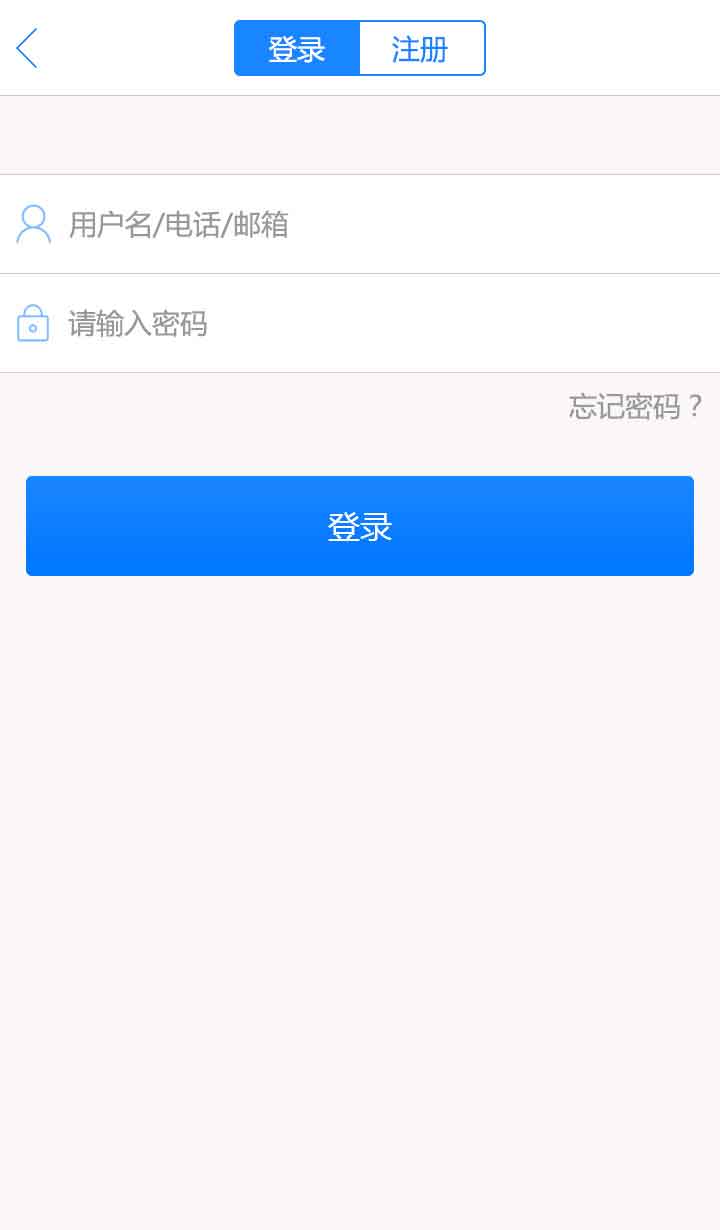The height and width of the screenshot is (1230, 720).
Task: Select the 登录 tab at top
Action: [297, 49]
